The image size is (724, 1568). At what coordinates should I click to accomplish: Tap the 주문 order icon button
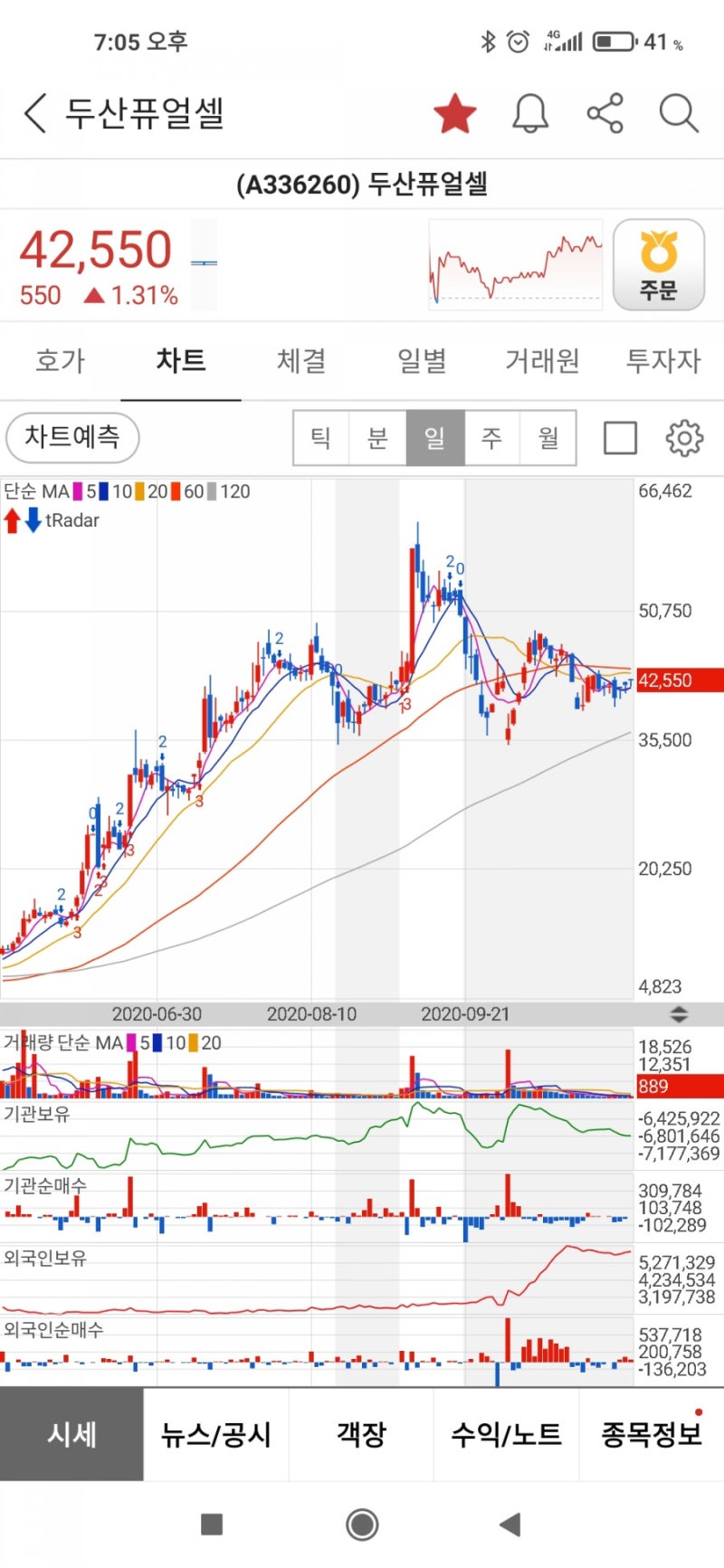[659, 265]
